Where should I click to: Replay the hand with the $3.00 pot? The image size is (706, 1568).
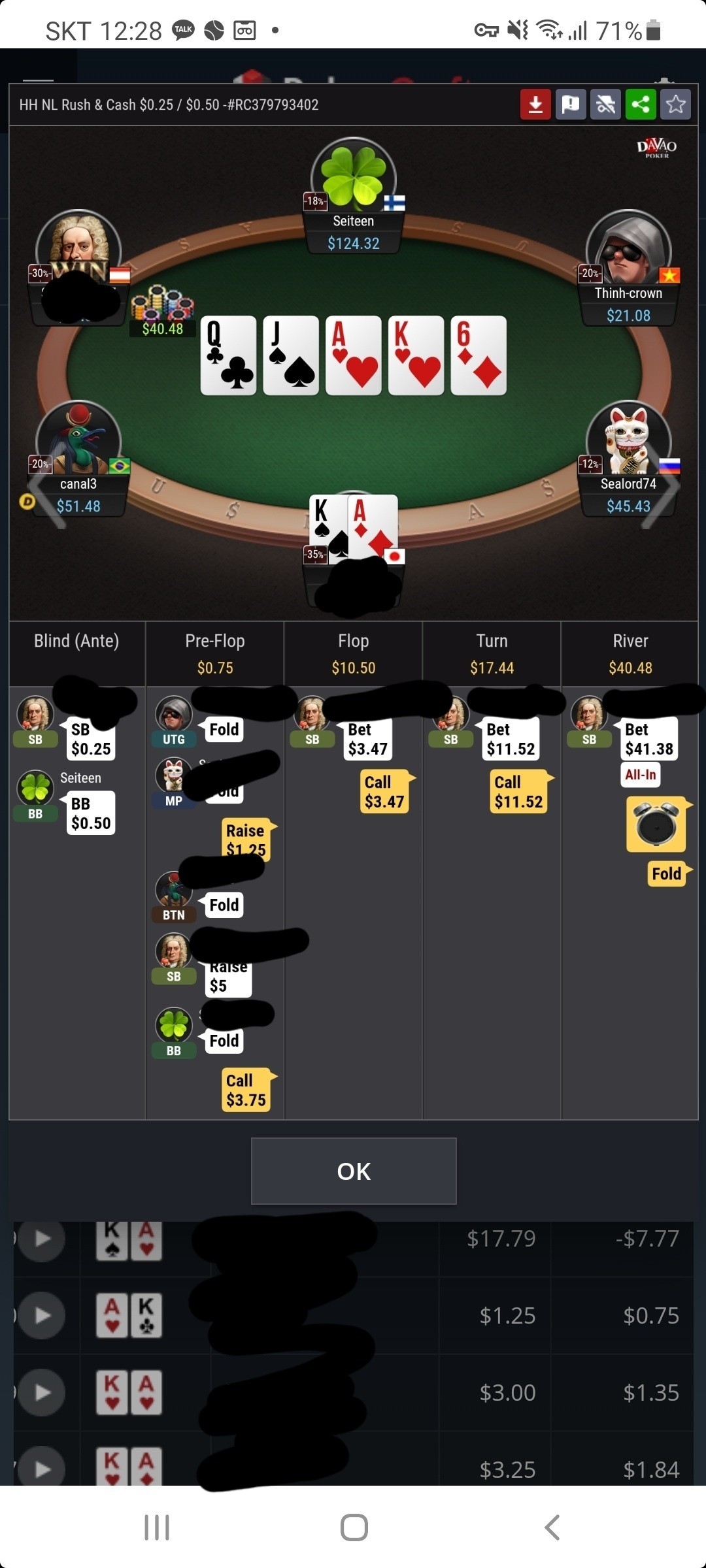(42, 1392)
